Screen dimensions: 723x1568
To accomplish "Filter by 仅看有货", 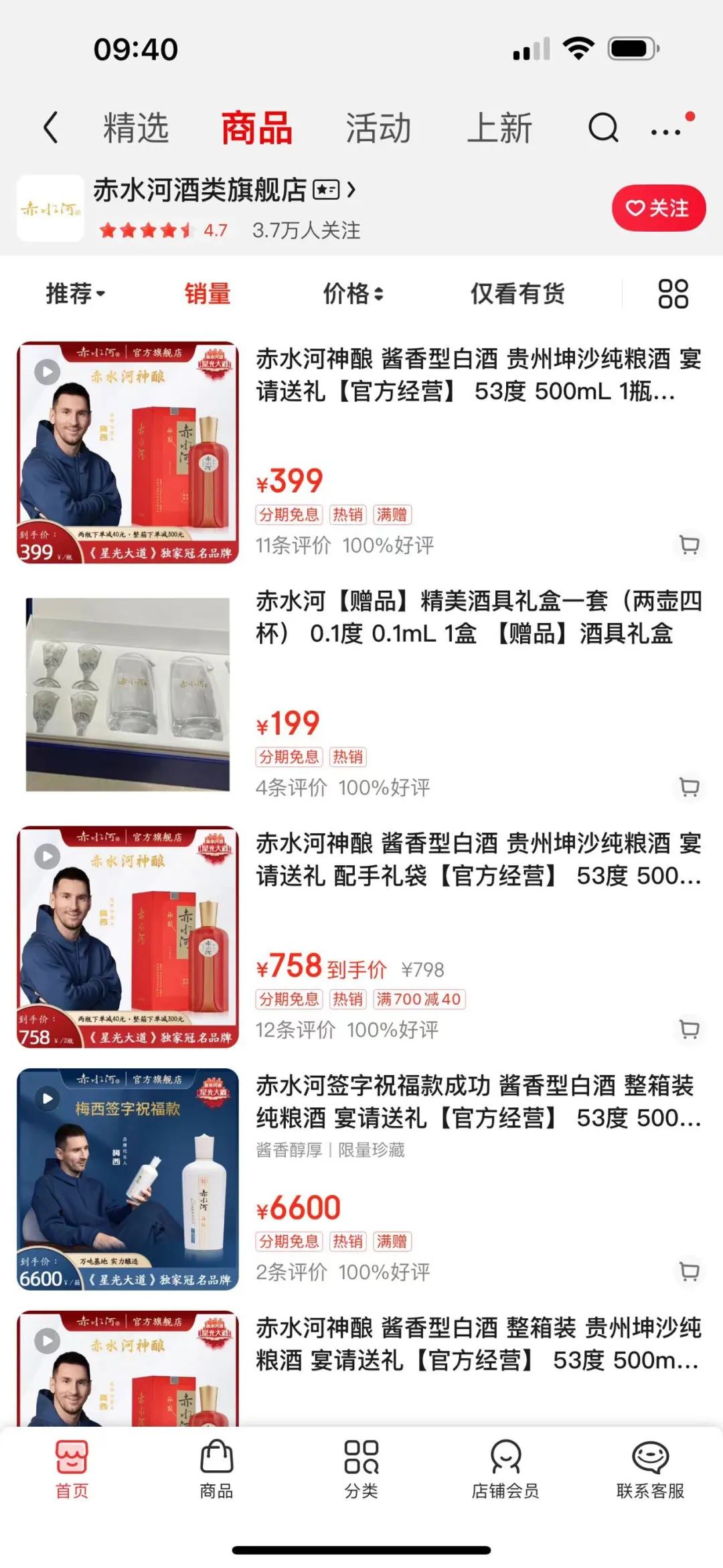I will [517, 293].
